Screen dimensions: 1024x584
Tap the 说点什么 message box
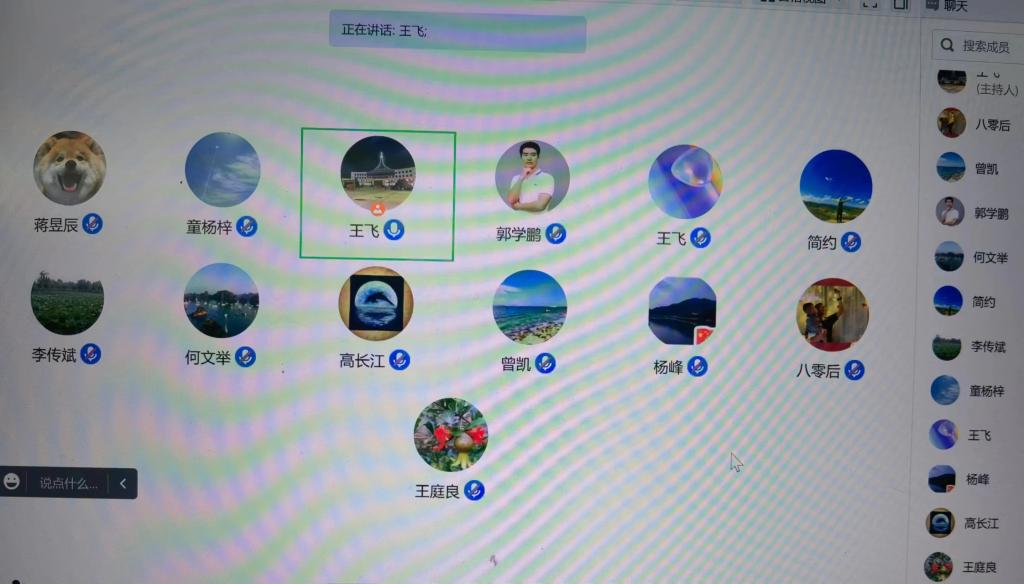(68, 483)
